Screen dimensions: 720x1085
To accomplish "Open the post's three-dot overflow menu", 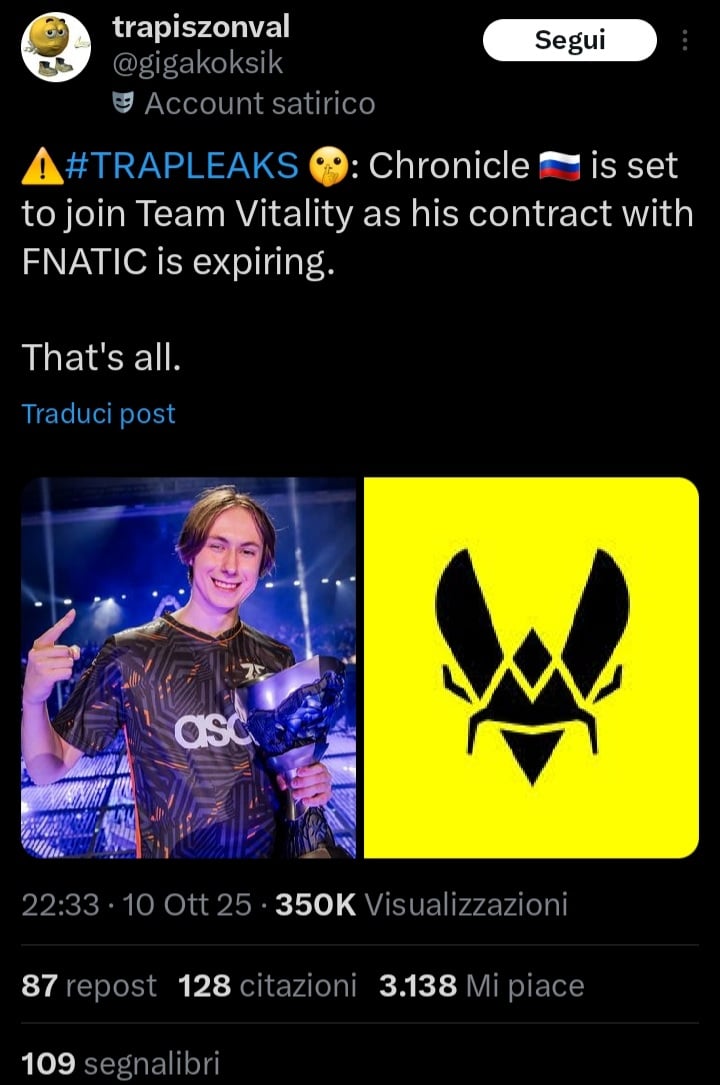I will [x=685, y=40].
